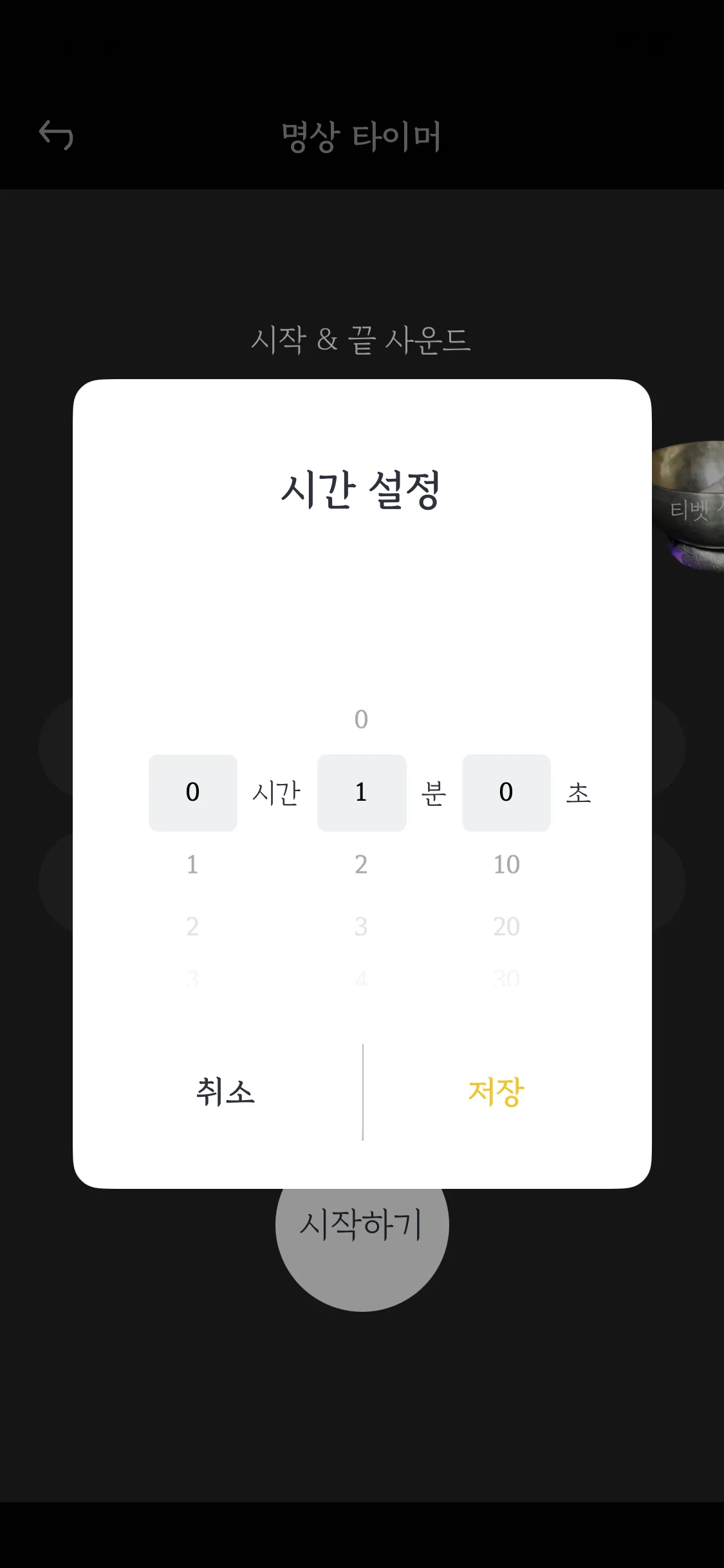Select 2 in the minutes picker
Image resolution: width=724 pixels, height=1568 pixels.
pos(361,864)
